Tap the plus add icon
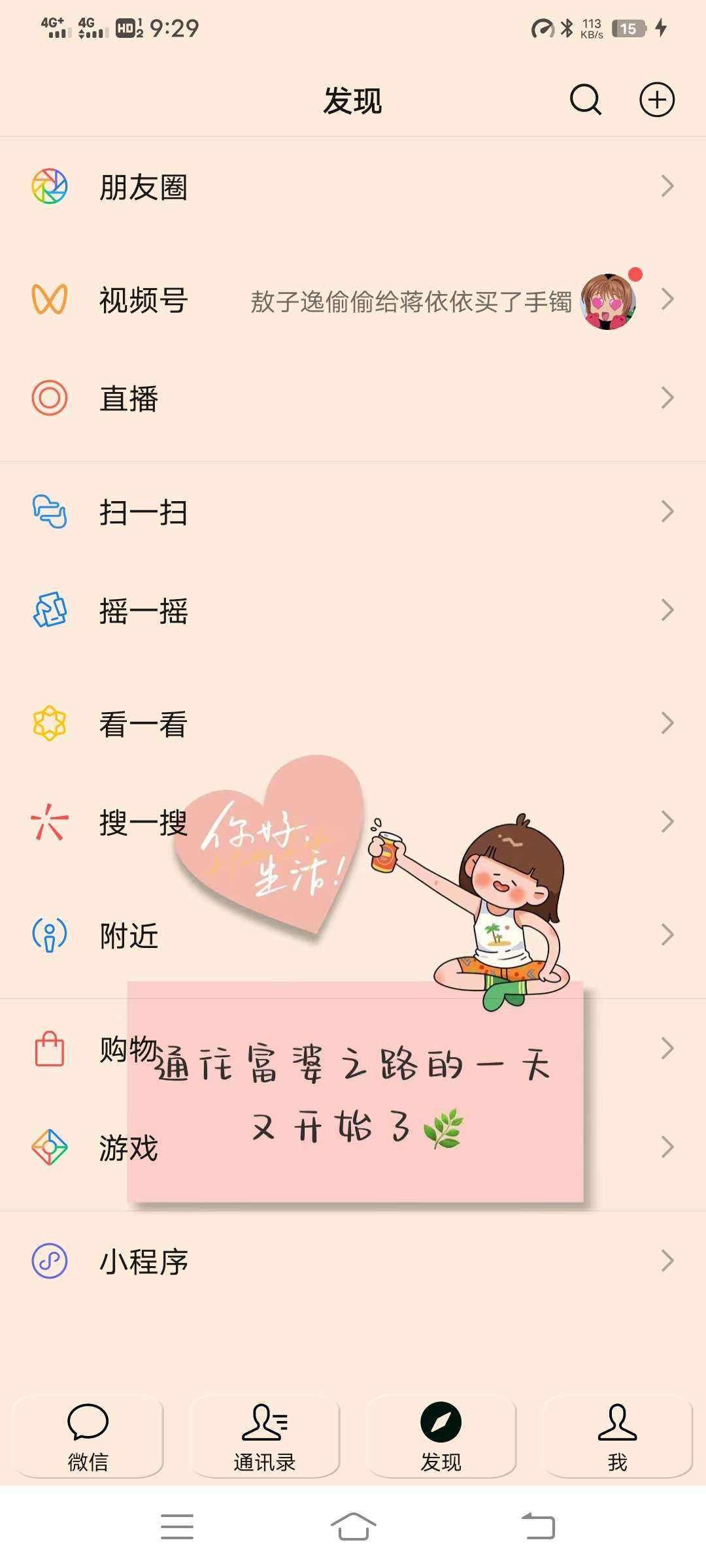This screenshot has height=1568, width=706. [656, 100]
